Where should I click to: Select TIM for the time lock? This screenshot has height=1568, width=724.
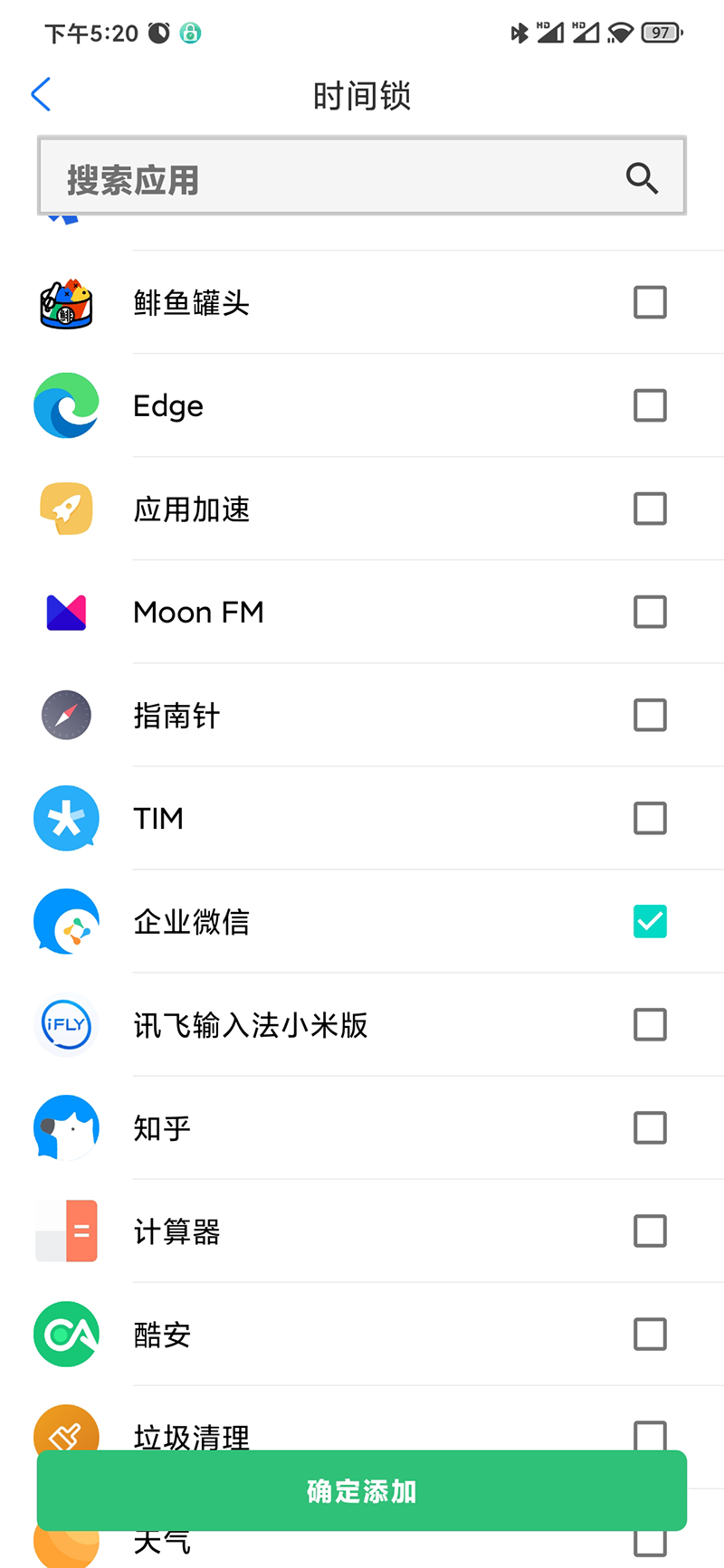click(650, 818)
